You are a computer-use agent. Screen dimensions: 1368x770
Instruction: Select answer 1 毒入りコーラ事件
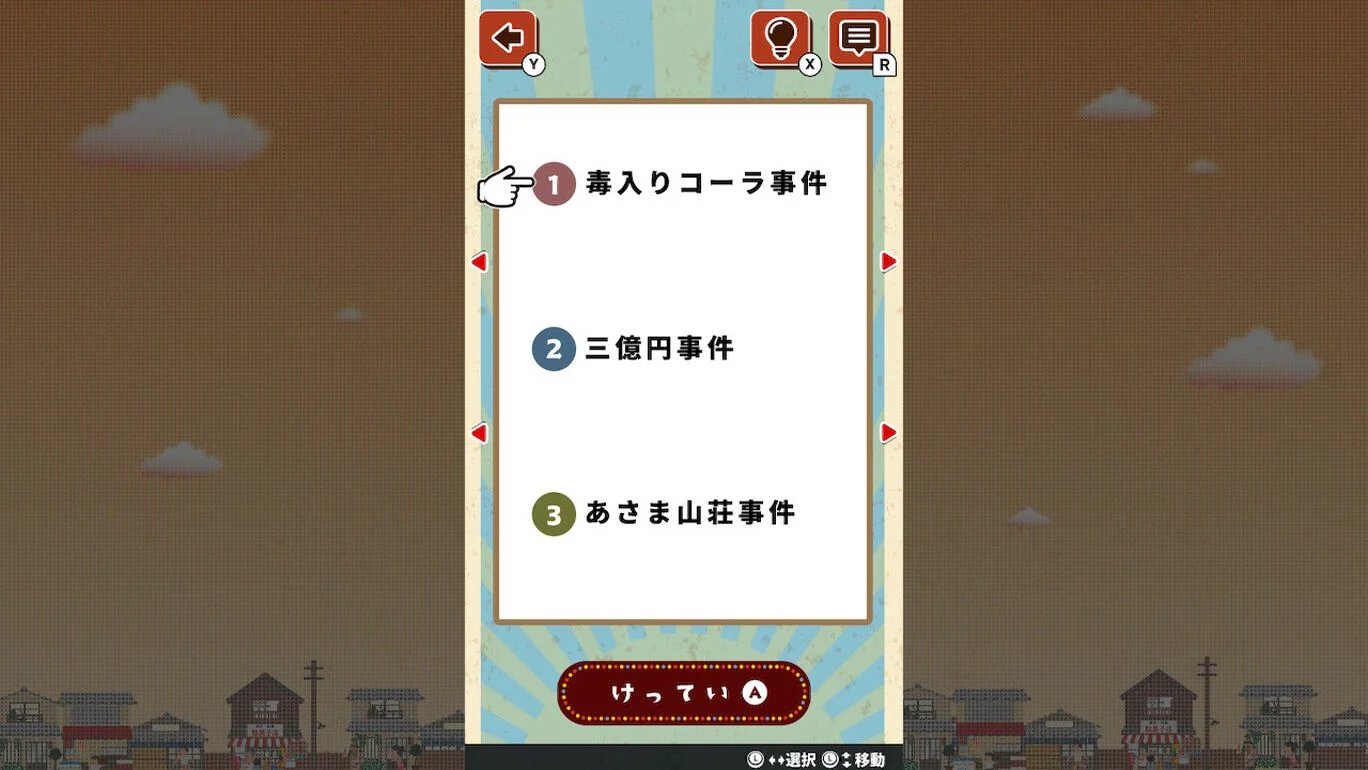(x=682, y=184)
